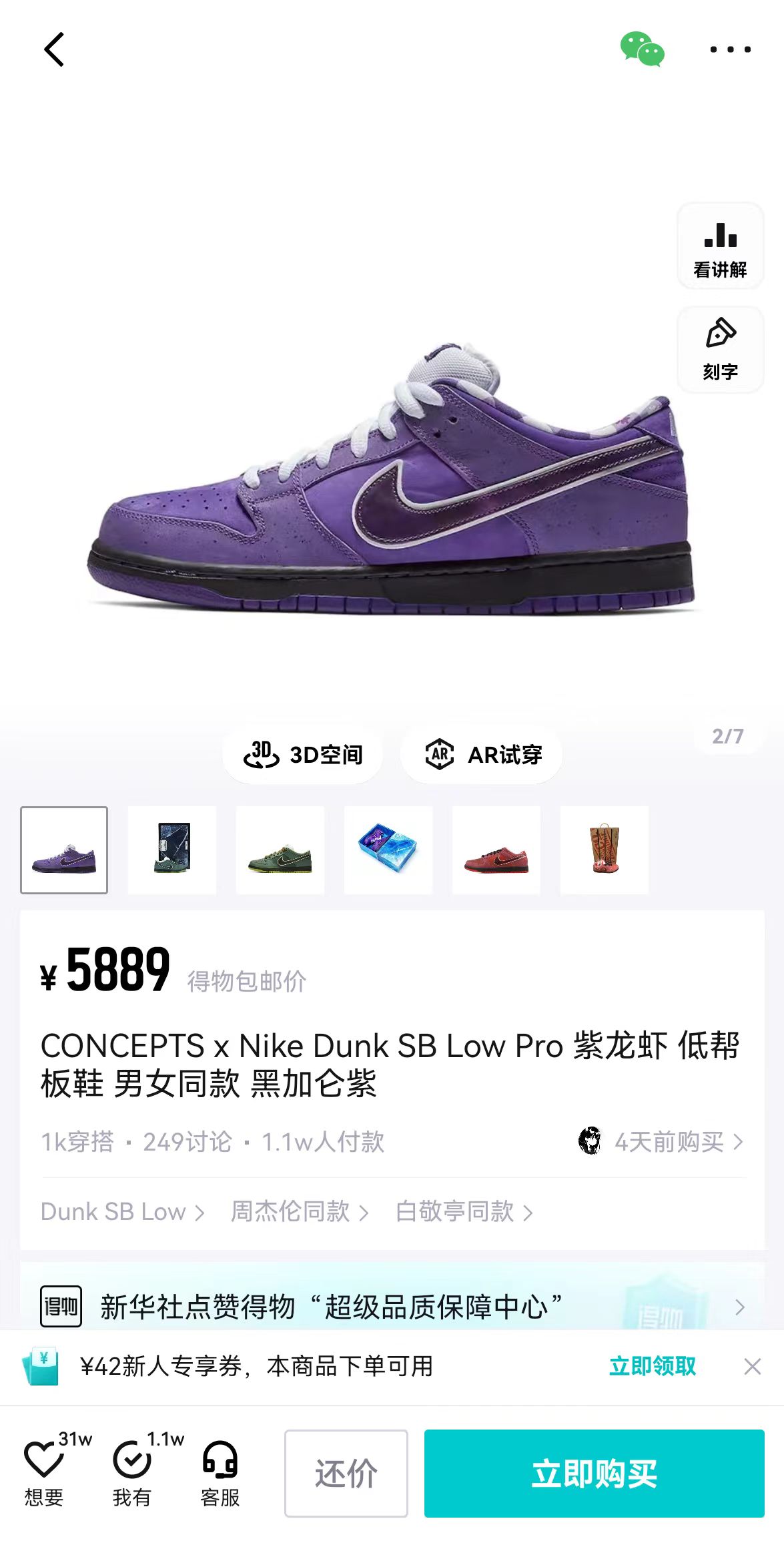Contact 客服 customer service

point(220,1473)
